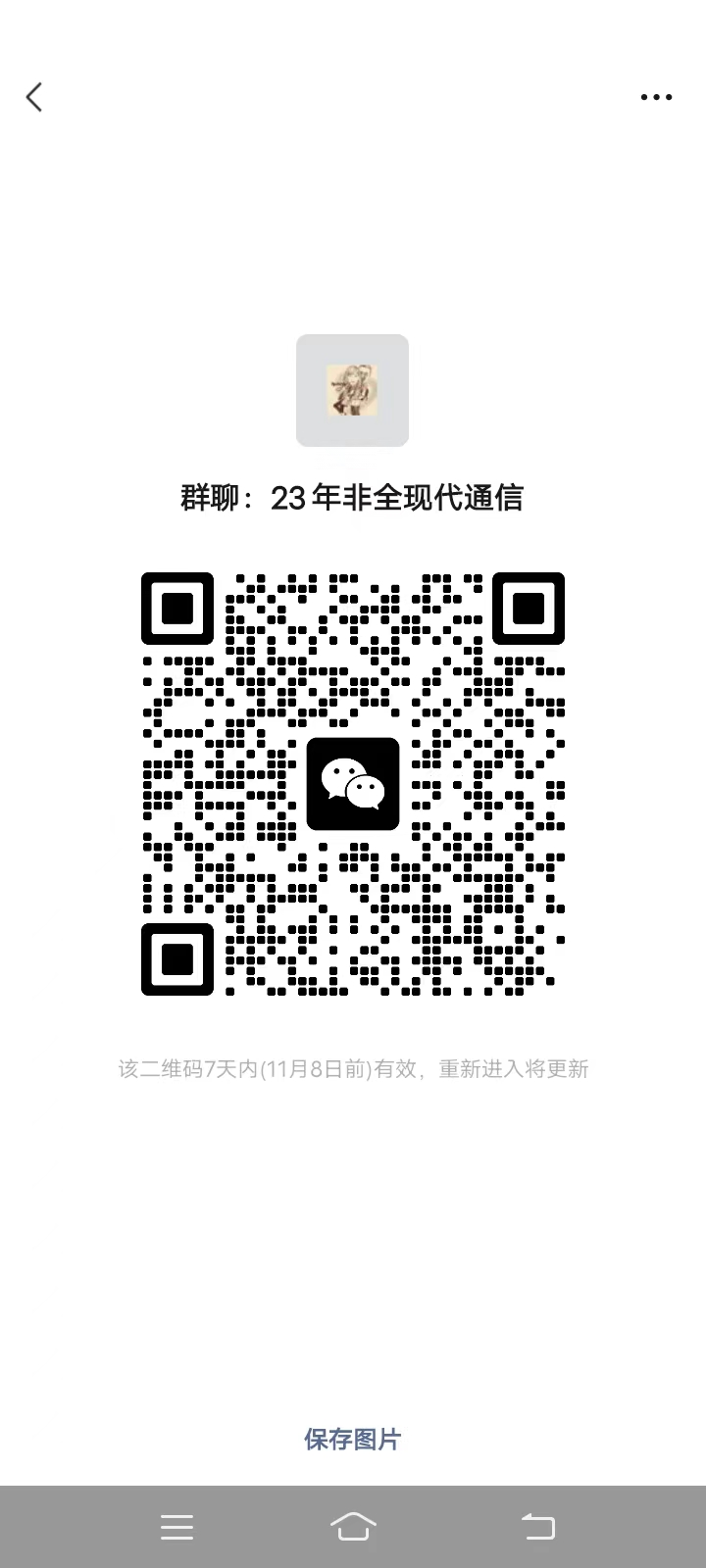Tap the system back button

point(537,1526)
